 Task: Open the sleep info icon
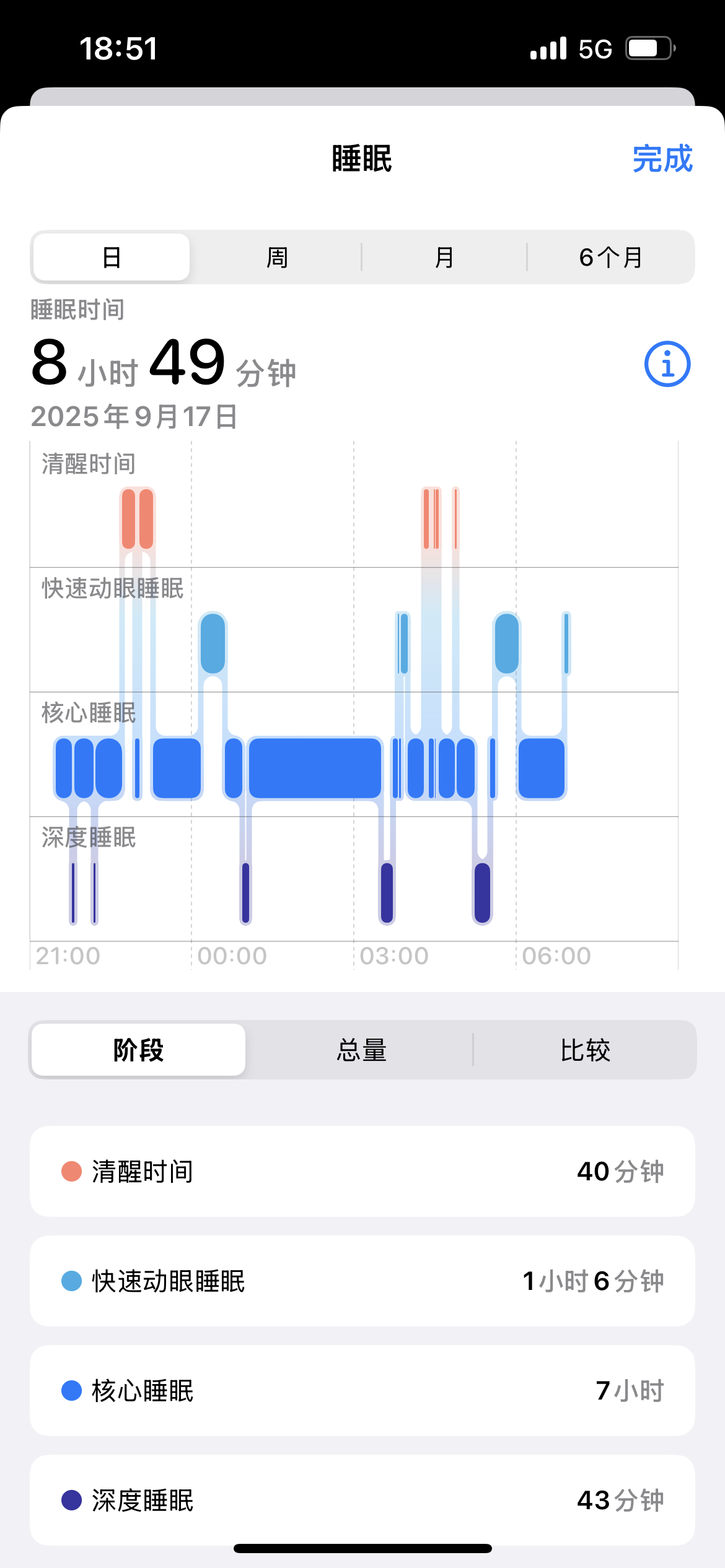[x=667, y=364]
